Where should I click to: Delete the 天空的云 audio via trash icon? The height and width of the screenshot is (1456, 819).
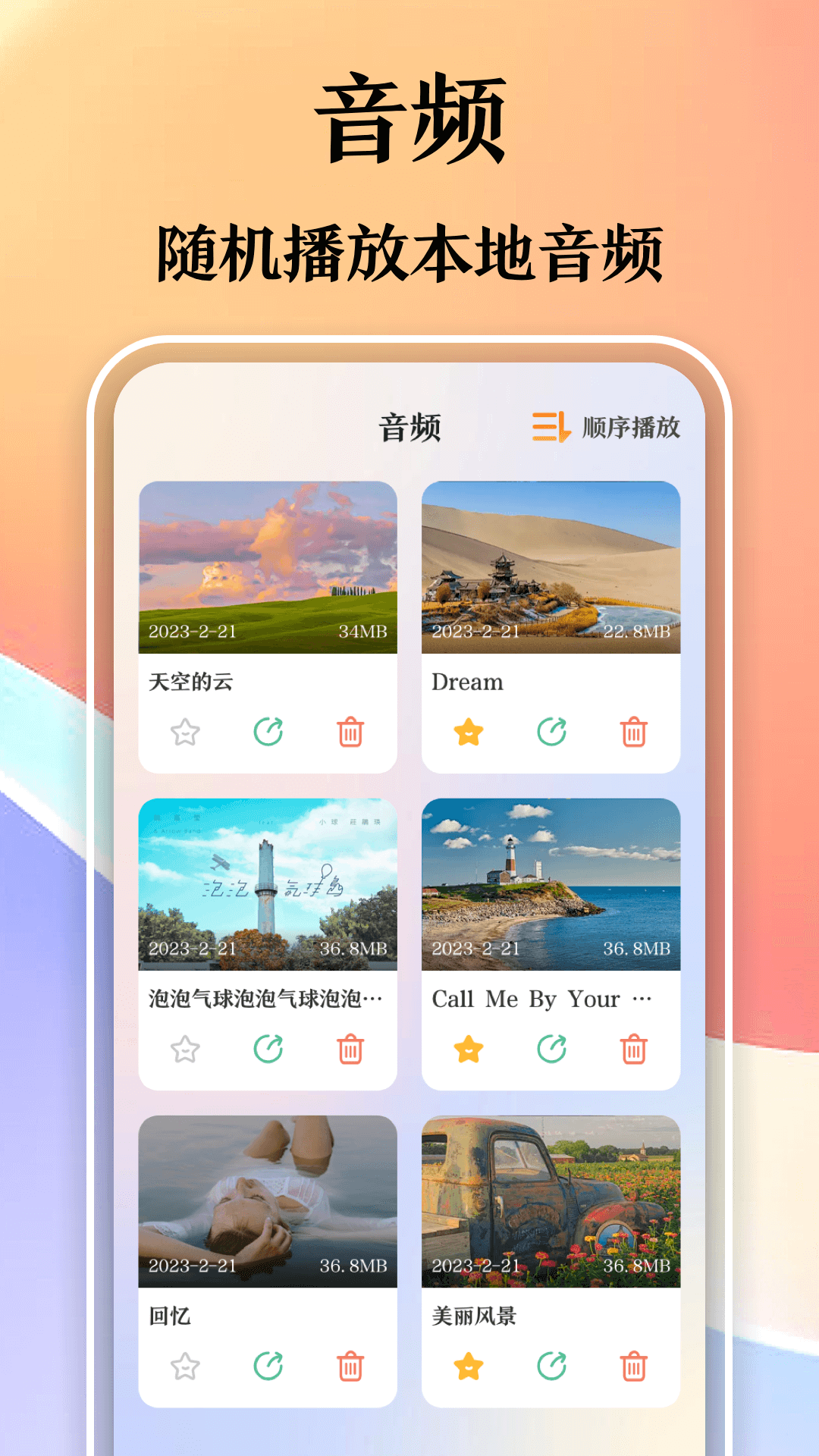(x=351, y=733)
